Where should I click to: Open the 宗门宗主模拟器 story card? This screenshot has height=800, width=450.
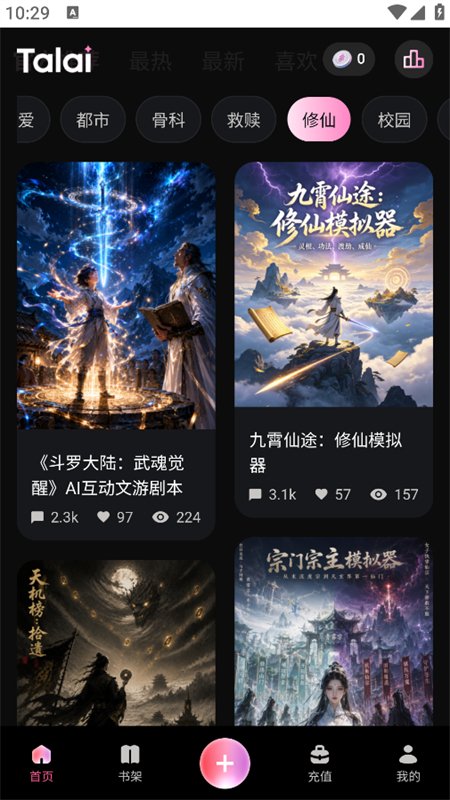(x=334, y=631)
